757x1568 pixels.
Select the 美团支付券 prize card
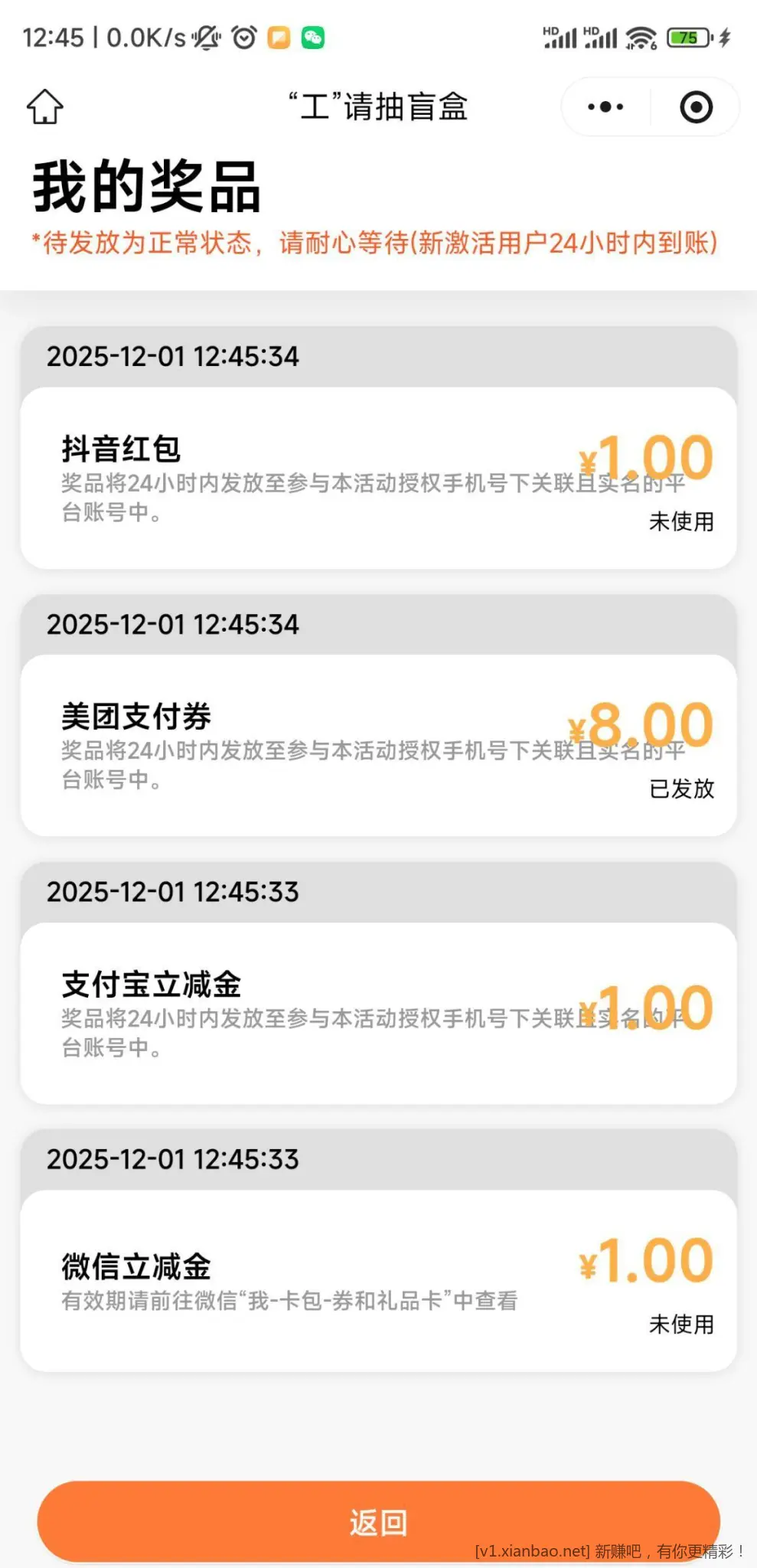[378, 743]
